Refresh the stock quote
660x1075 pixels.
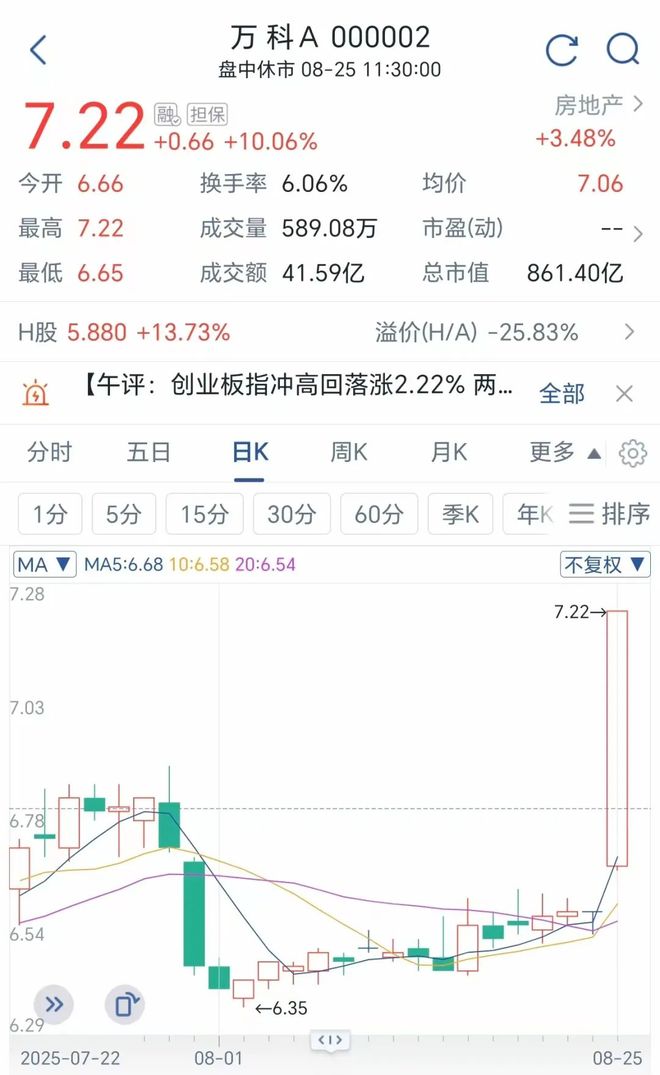561,50
